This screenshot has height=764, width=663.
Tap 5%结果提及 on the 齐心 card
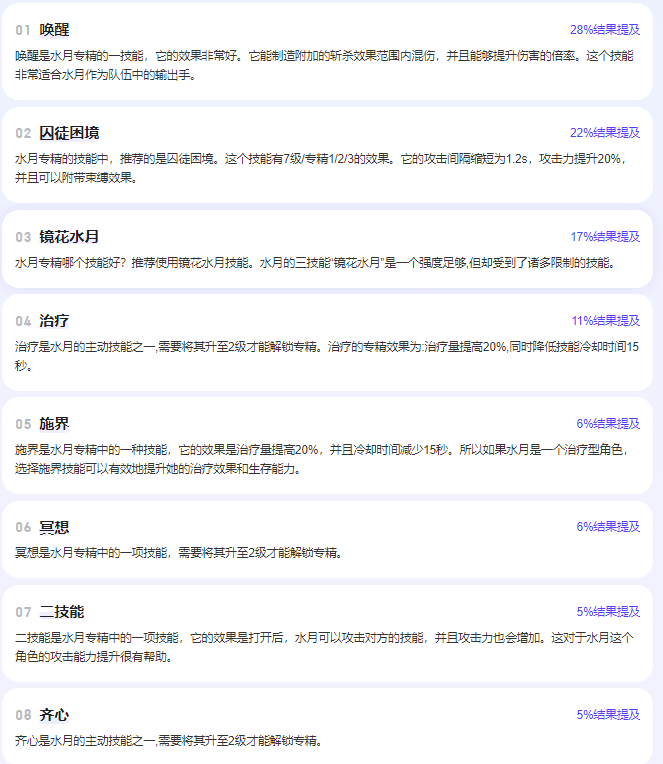tap(607, 715)
